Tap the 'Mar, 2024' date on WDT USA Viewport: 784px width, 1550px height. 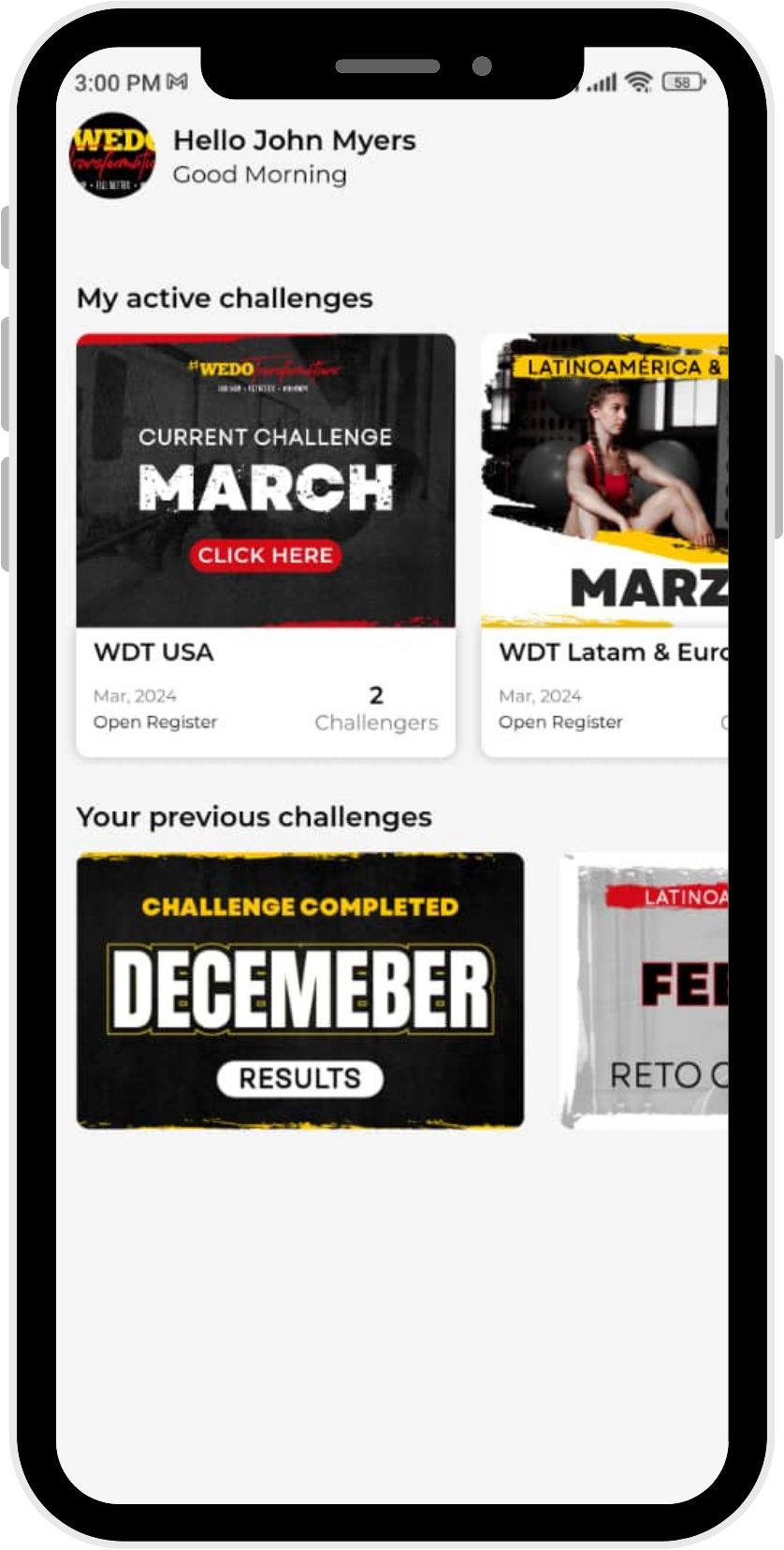click(135, 695)
